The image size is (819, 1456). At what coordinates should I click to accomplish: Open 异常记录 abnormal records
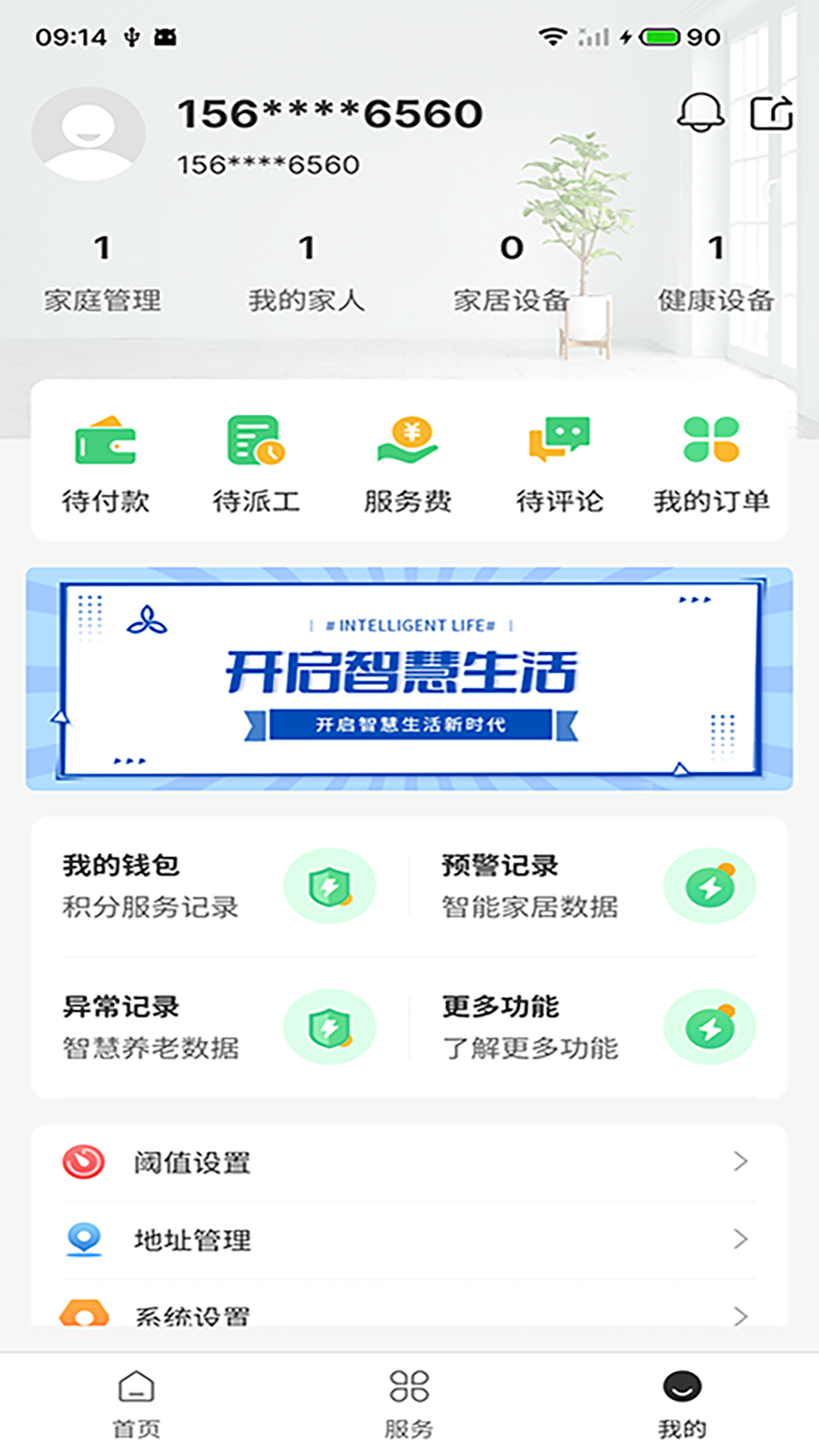point(218,1027)
